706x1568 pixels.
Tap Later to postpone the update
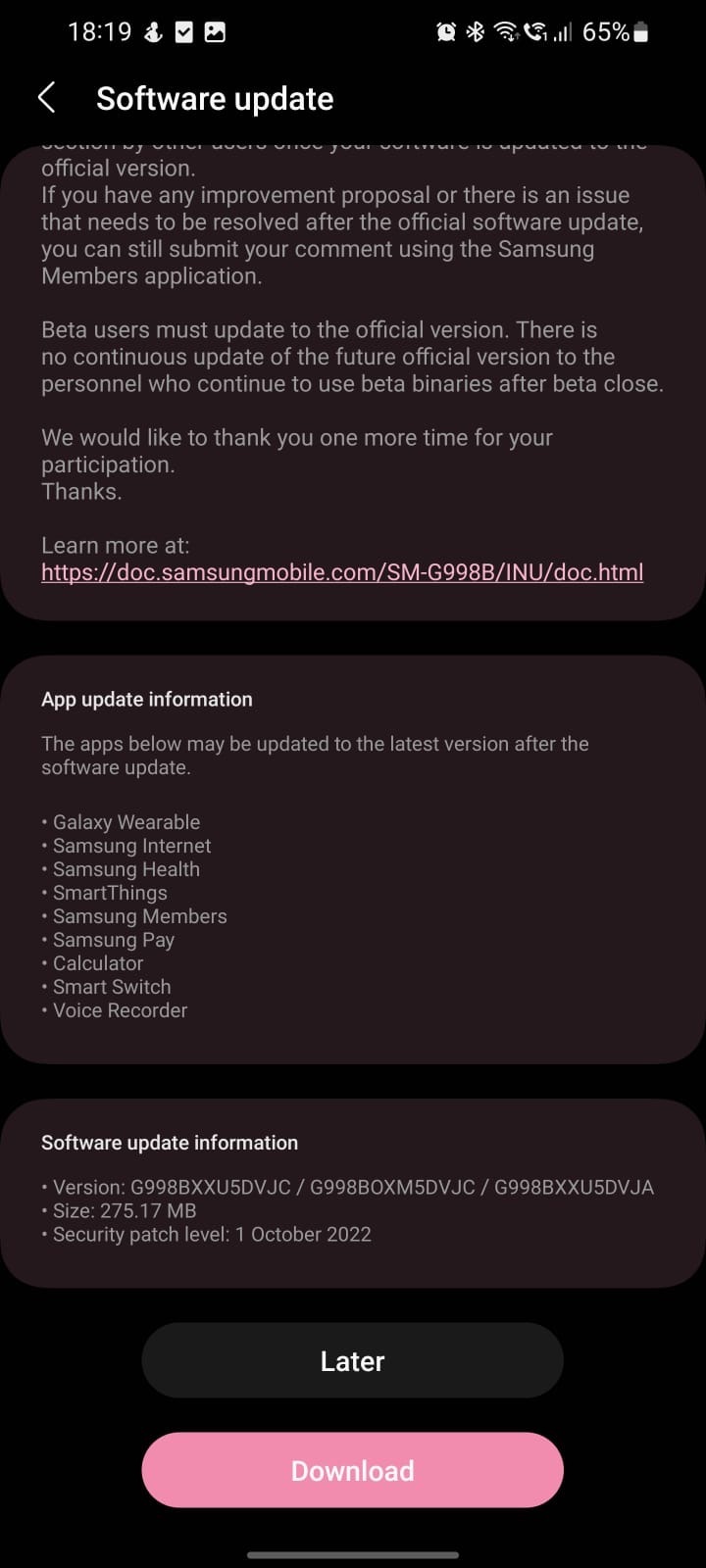(x=352, y=1360)
